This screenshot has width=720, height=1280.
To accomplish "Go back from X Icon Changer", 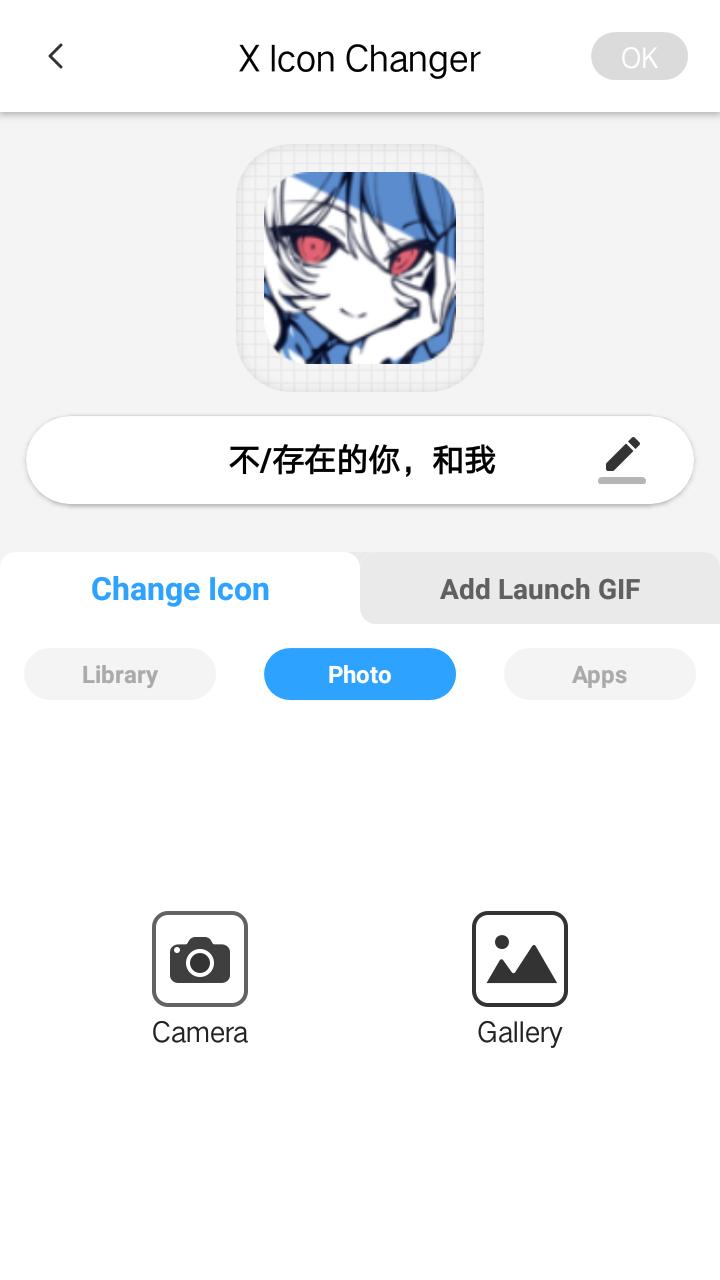I will tap(56, 57).
